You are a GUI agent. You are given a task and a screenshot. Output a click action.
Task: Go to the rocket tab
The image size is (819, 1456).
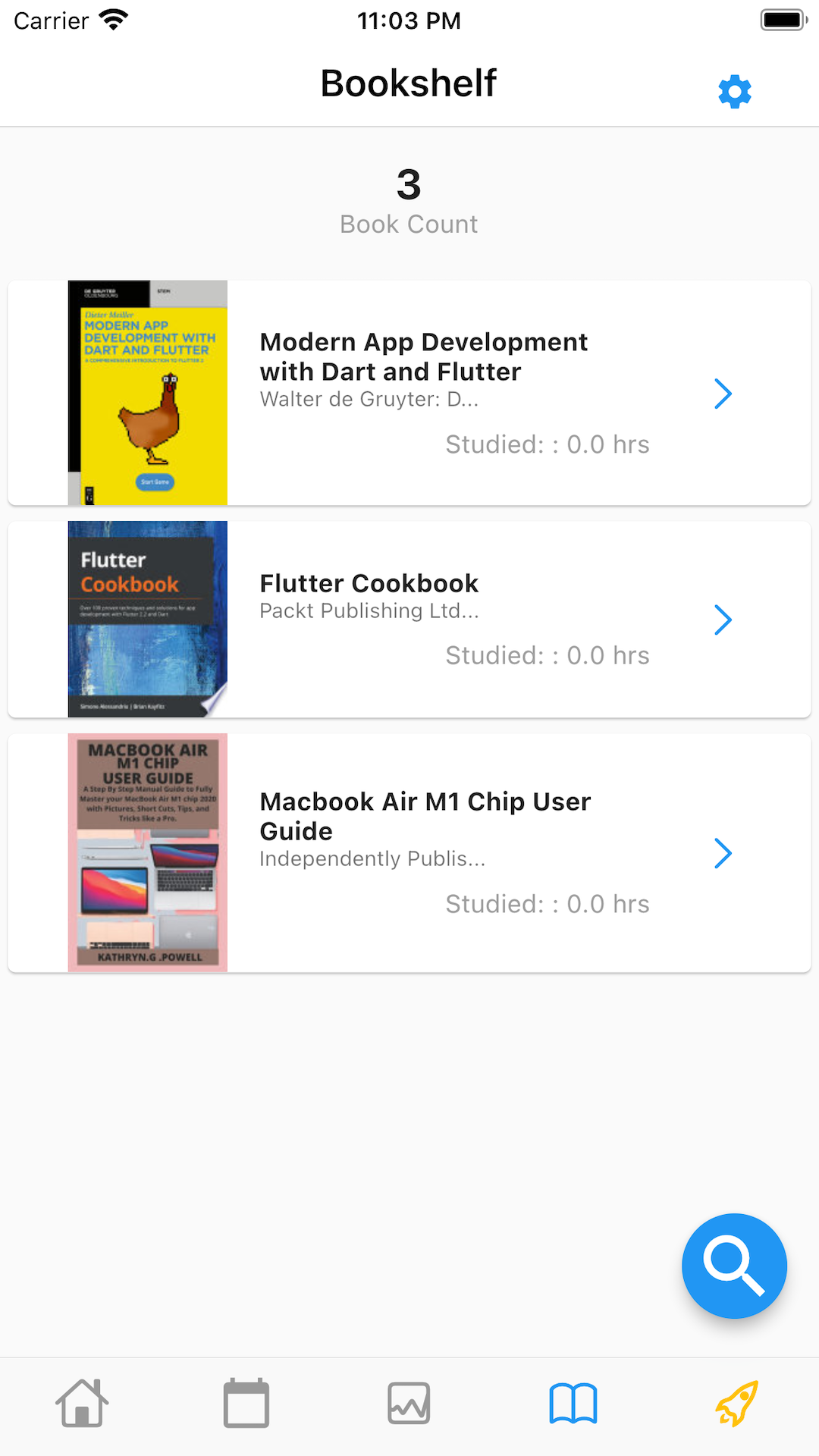click(x=736, y=1404)
